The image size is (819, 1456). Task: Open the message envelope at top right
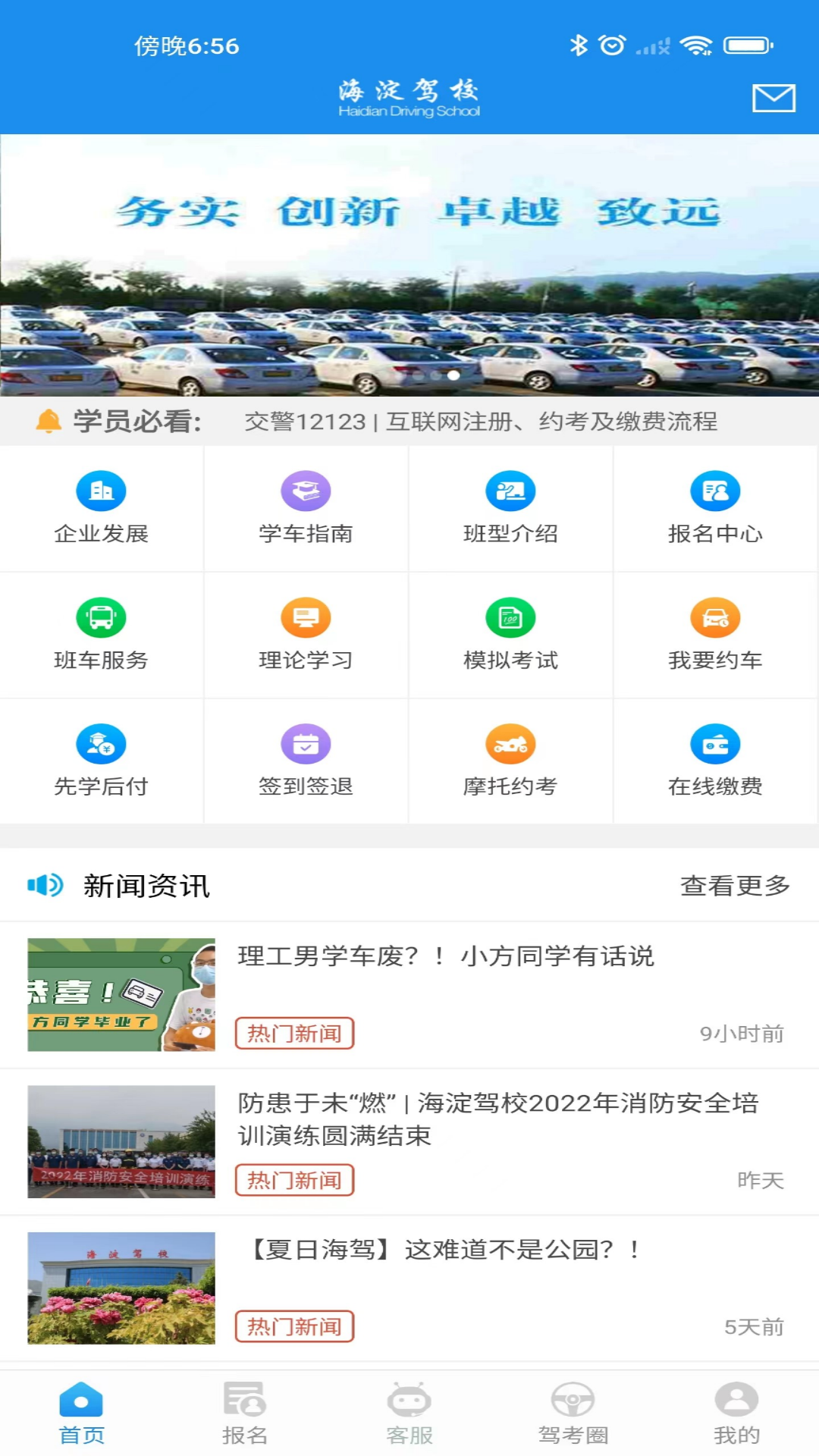[x=773, y=98]
